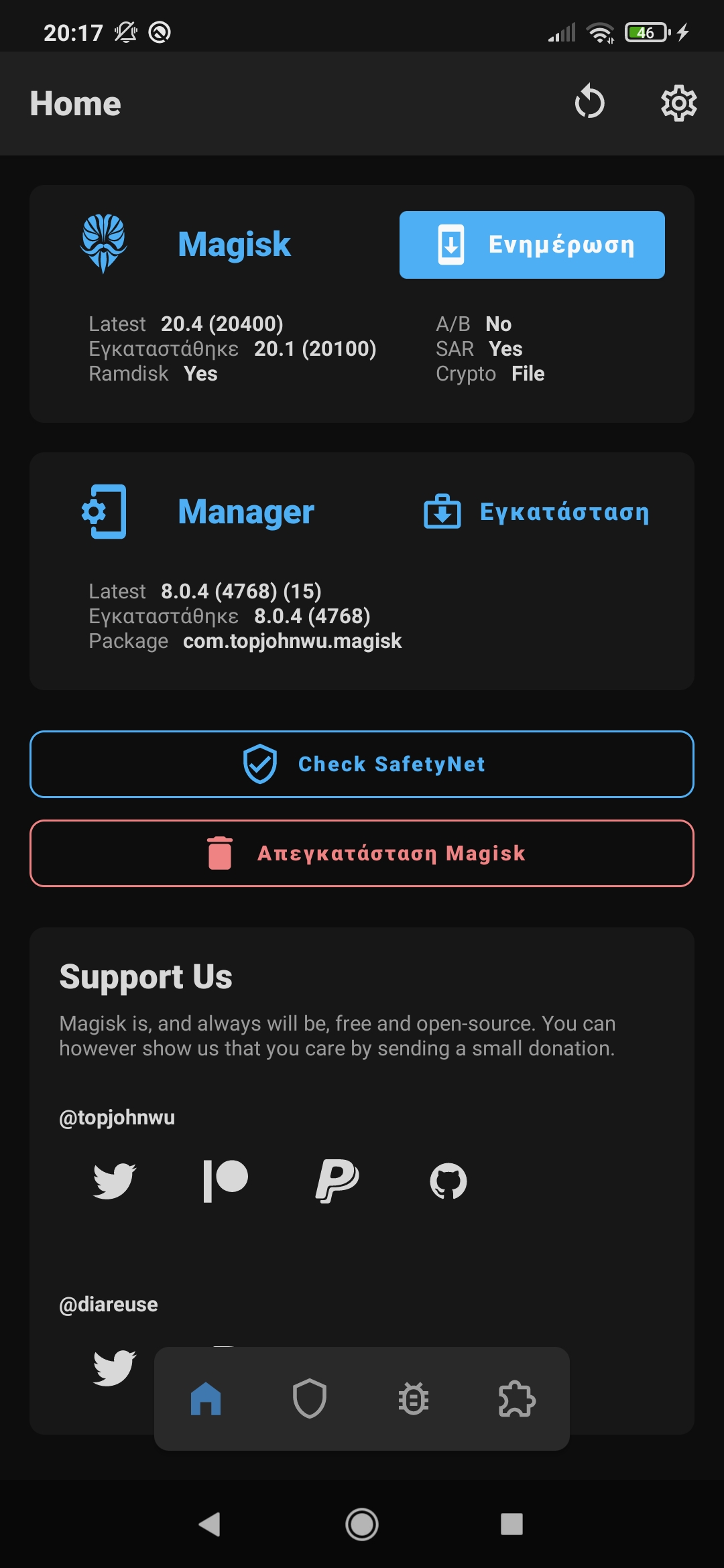The image size is (724, 1568).
Task: Tap Απεγκατάσταση Magisk to uninstall
Action: [362, 853]
